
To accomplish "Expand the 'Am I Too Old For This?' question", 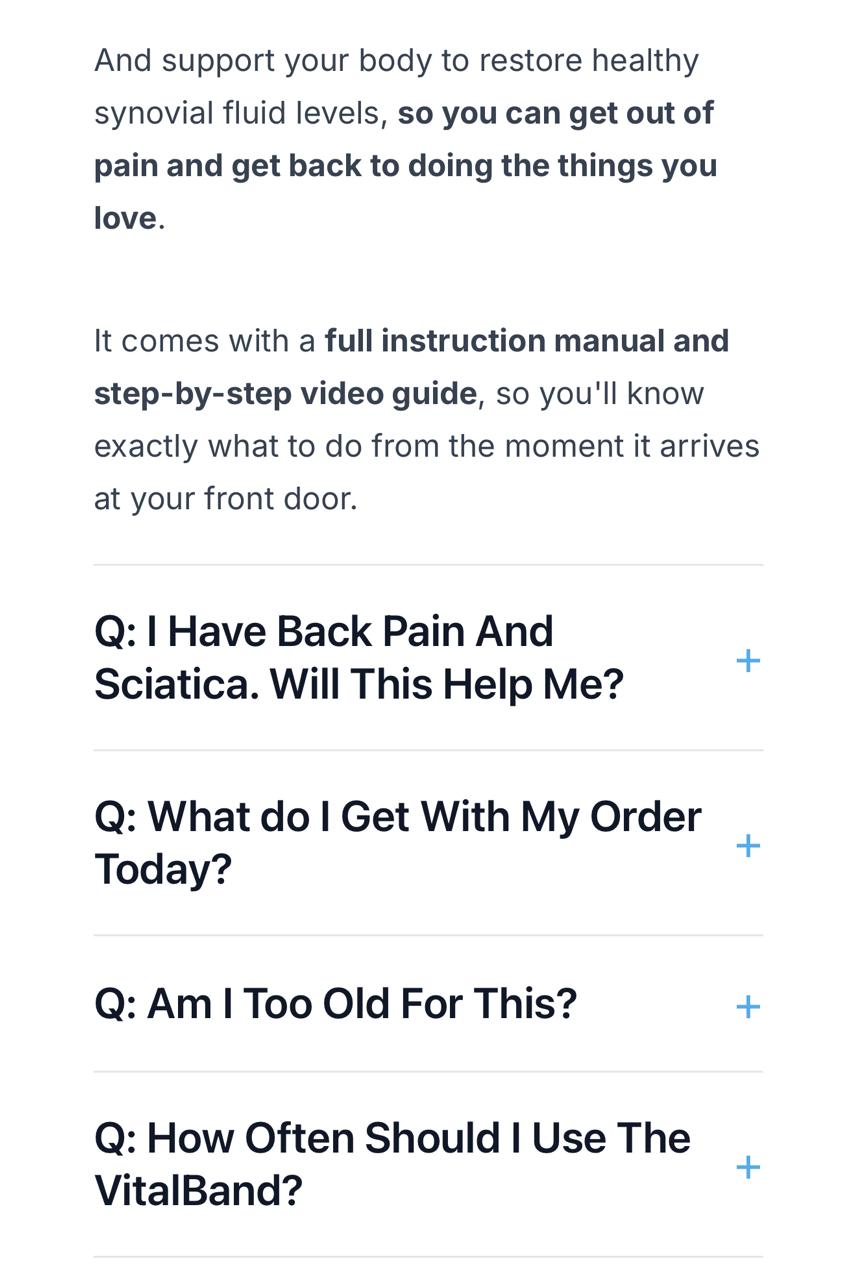I will tap(428, 1004).
